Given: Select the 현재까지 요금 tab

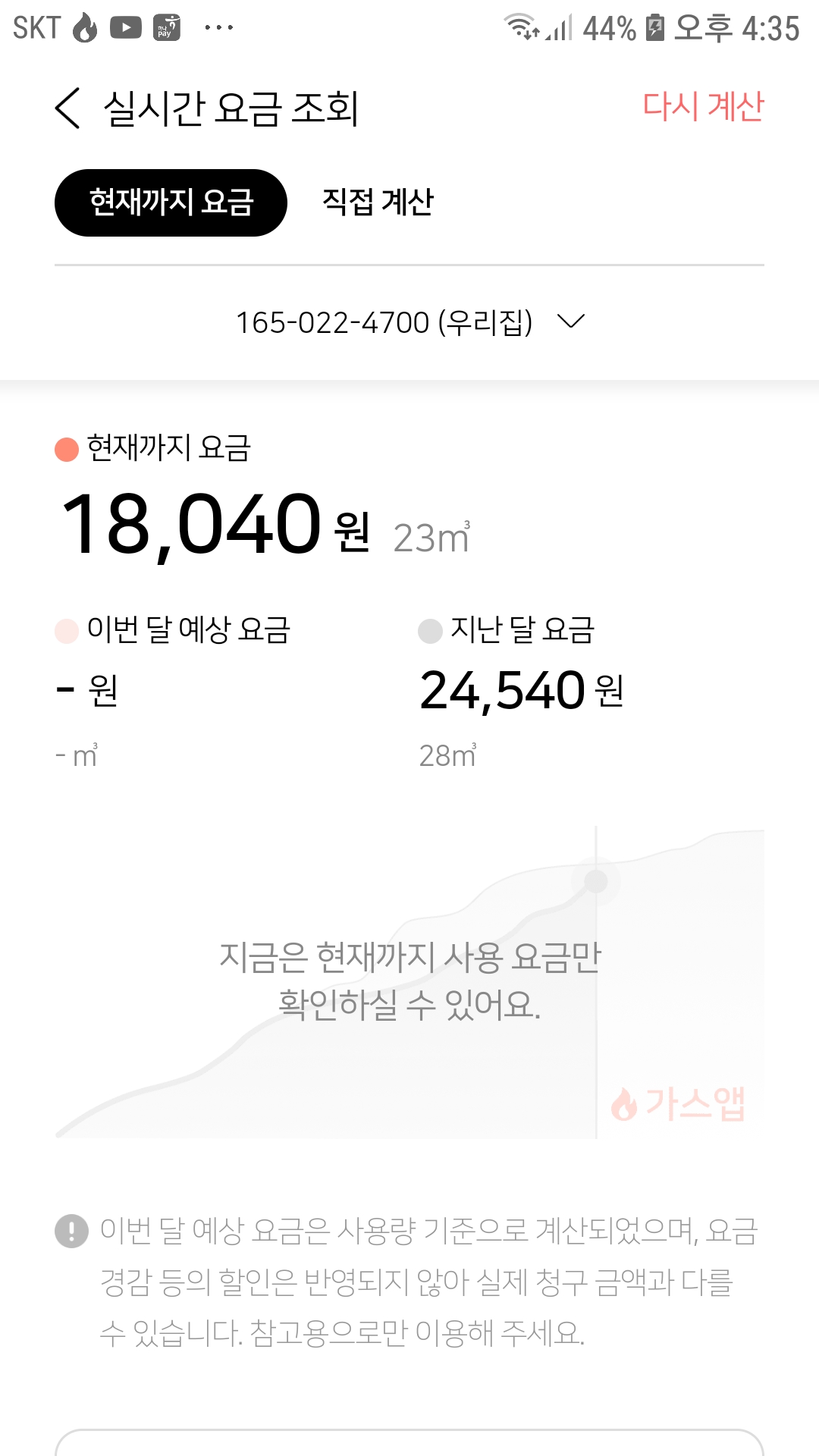Looking at the screenshot, I should (x=171, y=202).
